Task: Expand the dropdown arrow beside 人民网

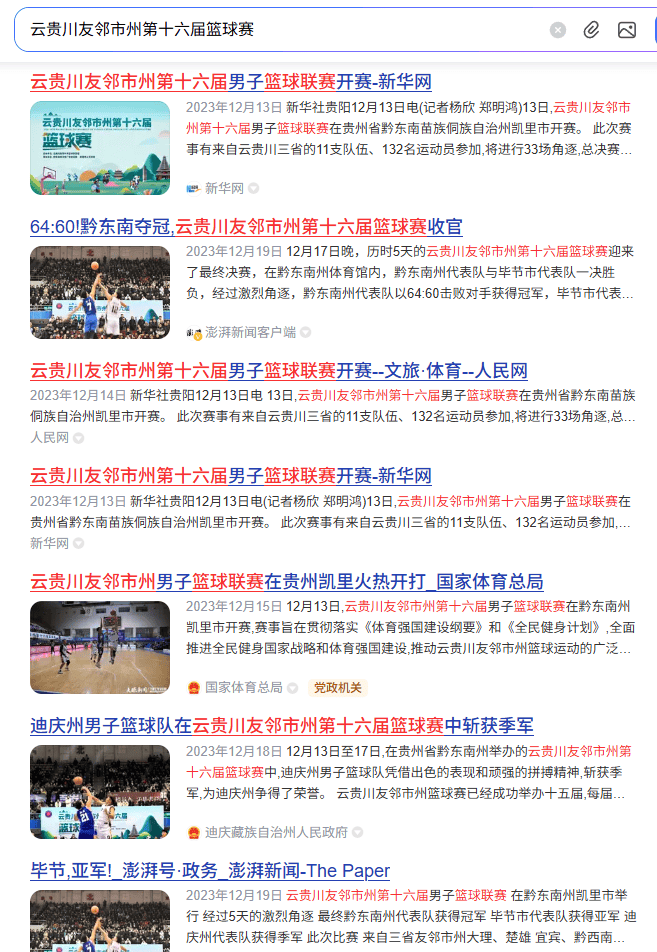Action: point(78,438)
